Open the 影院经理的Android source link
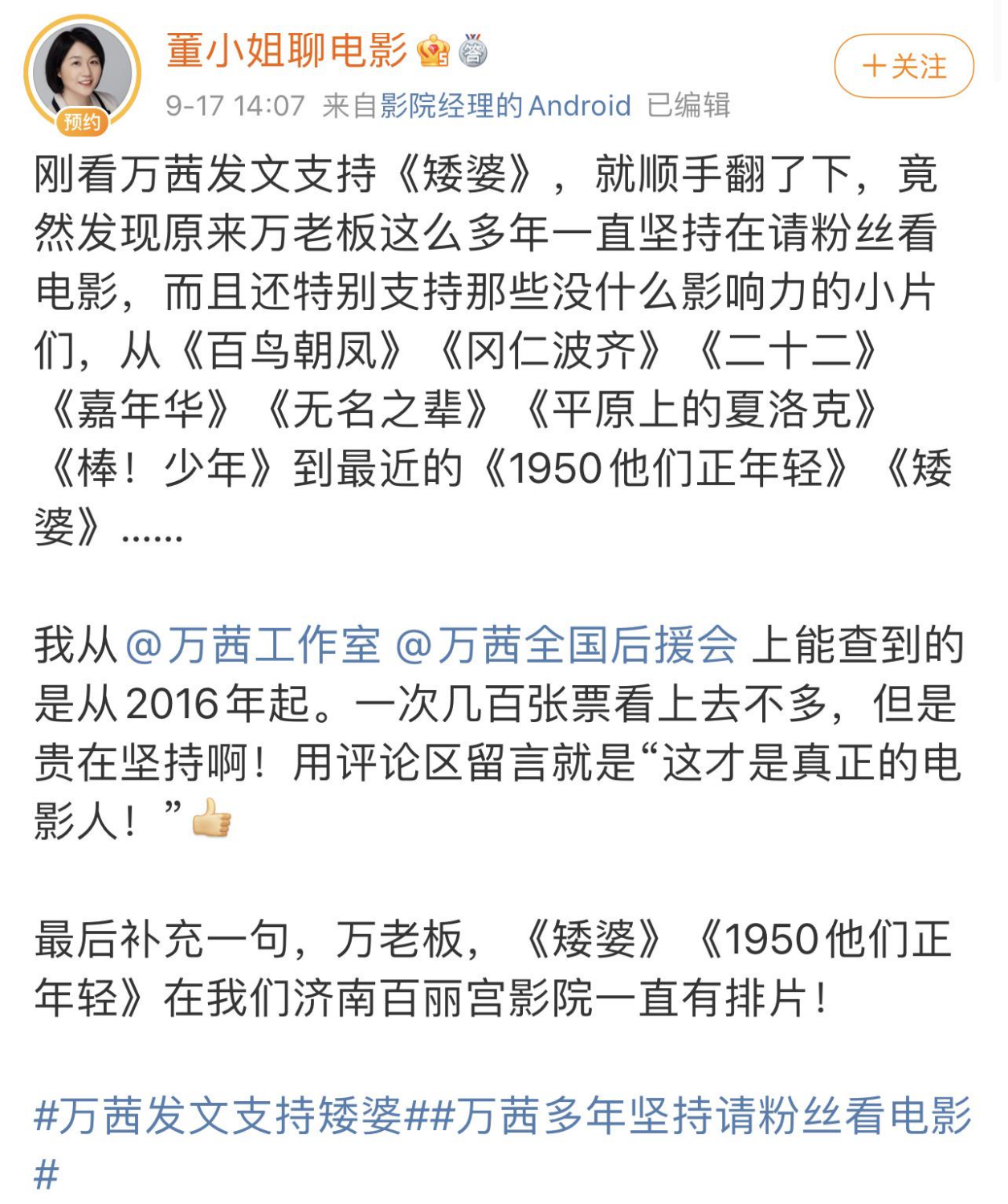 point(505,105)
